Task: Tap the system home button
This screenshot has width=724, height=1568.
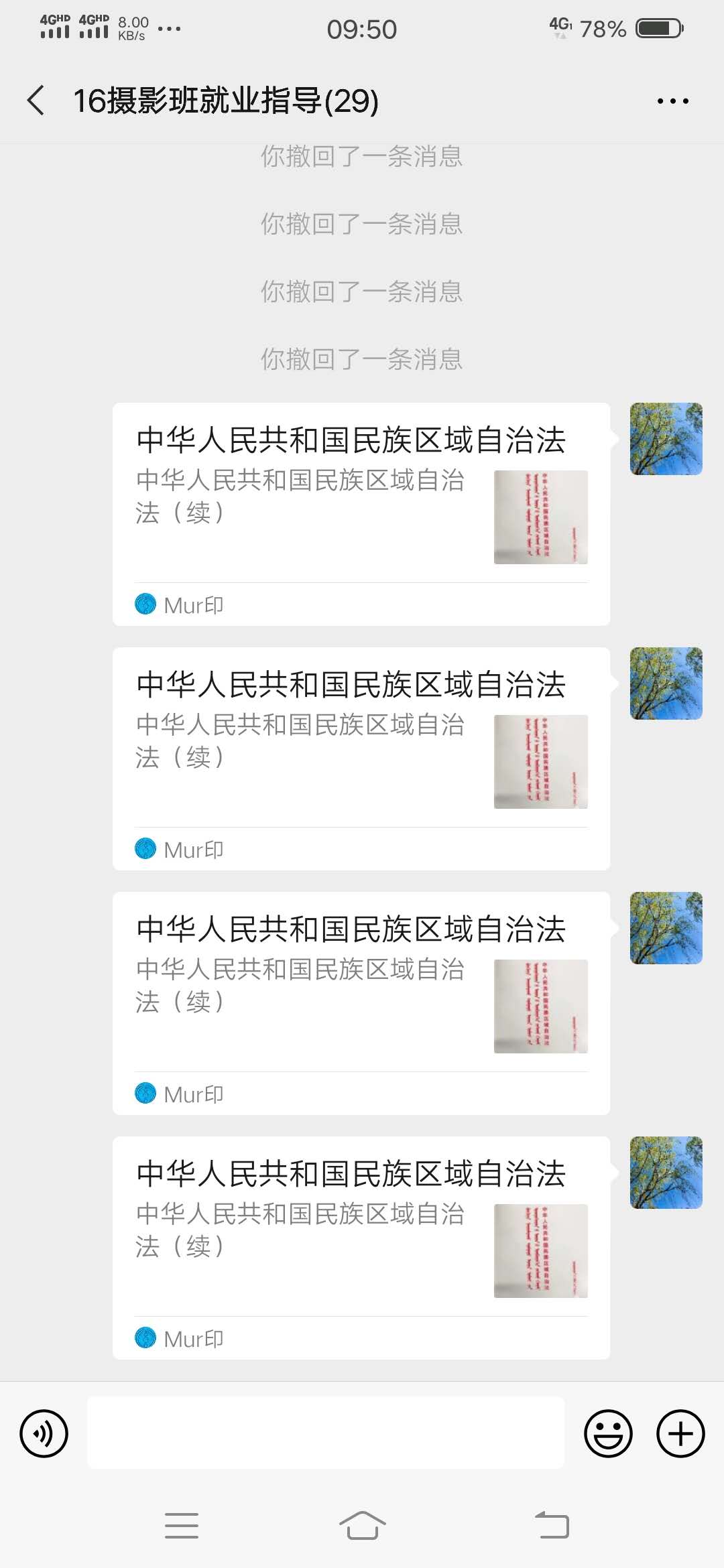Action: [x=362, y=1526]
